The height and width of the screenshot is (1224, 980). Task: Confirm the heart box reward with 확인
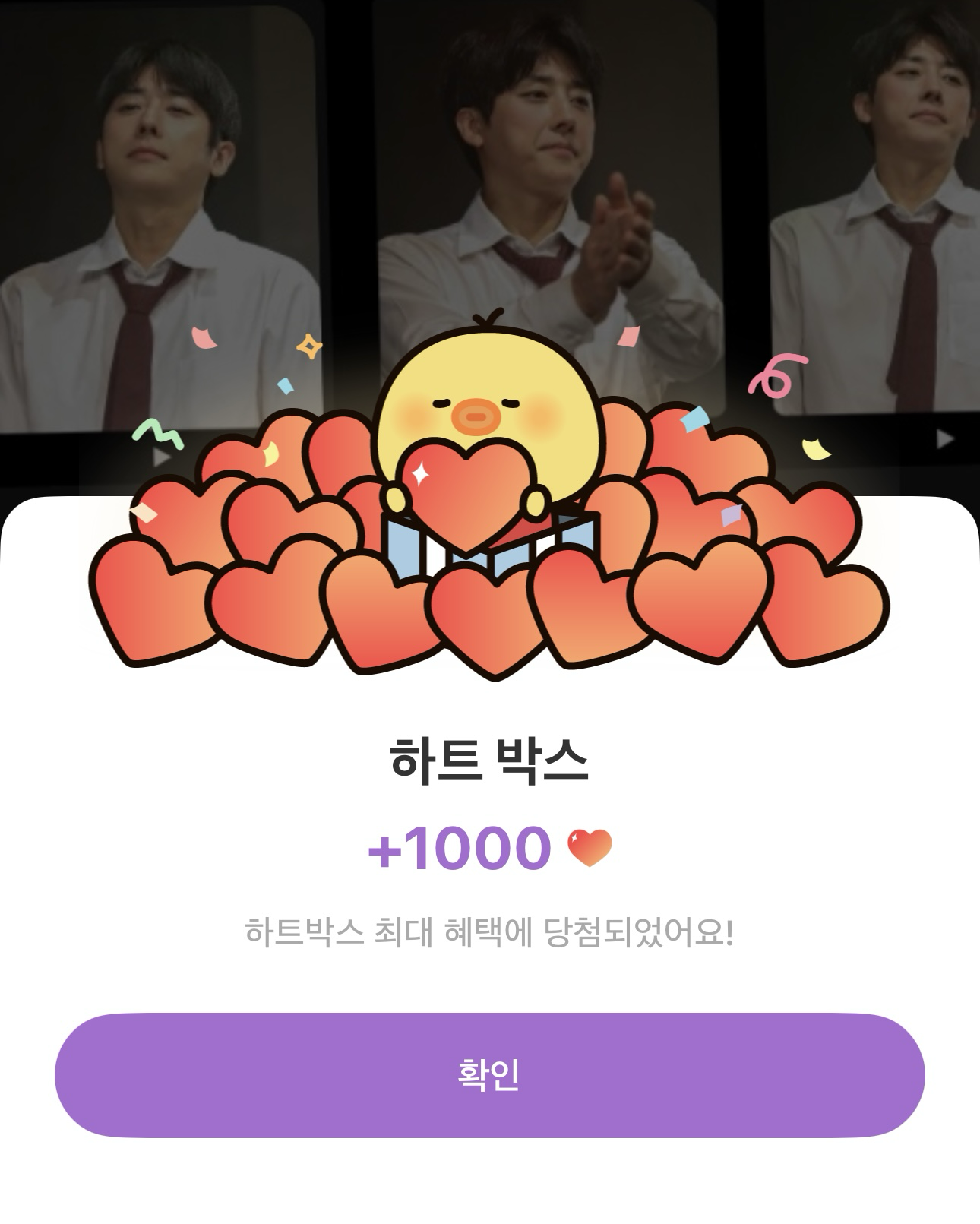click(x=489, y=1074)
